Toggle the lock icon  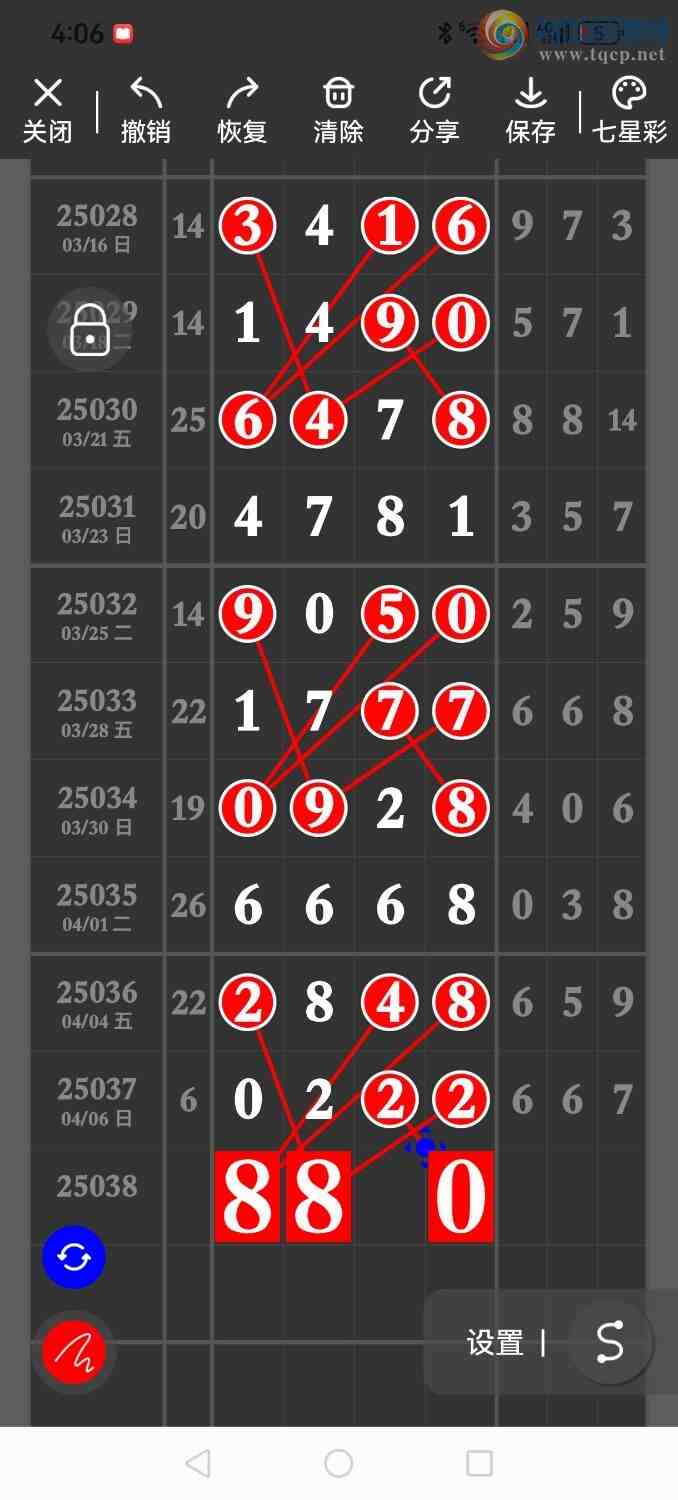click(x=90, y=329)
